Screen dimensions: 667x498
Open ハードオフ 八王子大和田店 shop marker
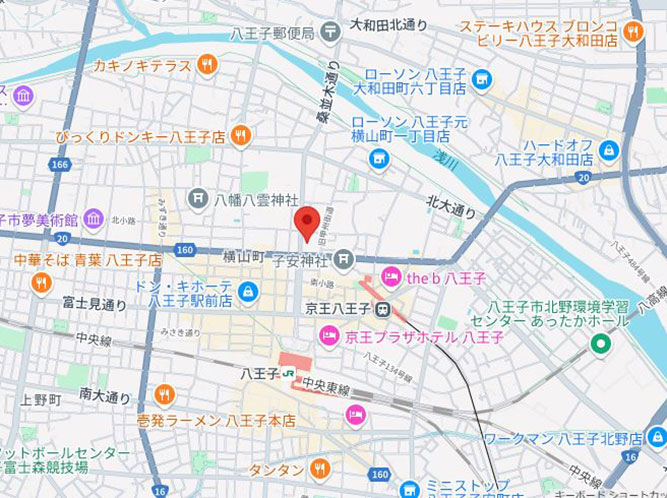[x=608, y=151]
